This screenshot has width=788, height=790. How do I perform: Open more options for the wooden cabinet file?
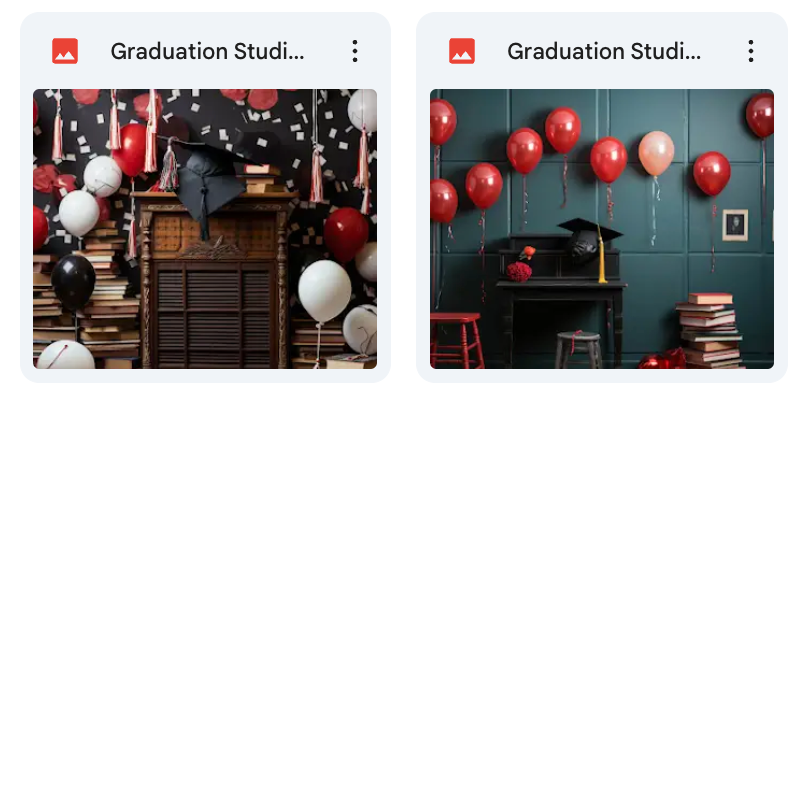tap(354, 51)
